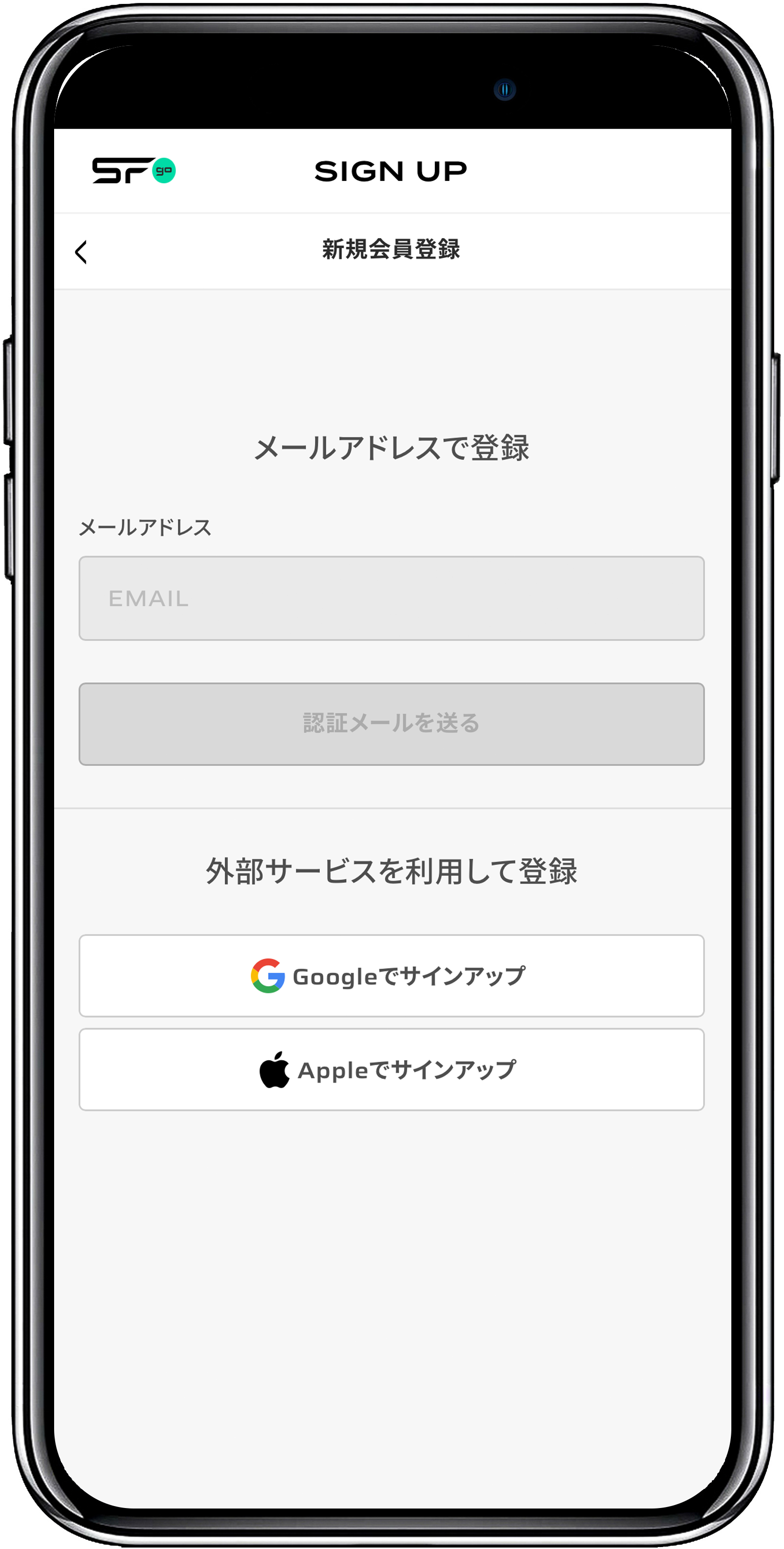
Task: Tap the 認証メールを送る button
Action: tap(391, 723)
